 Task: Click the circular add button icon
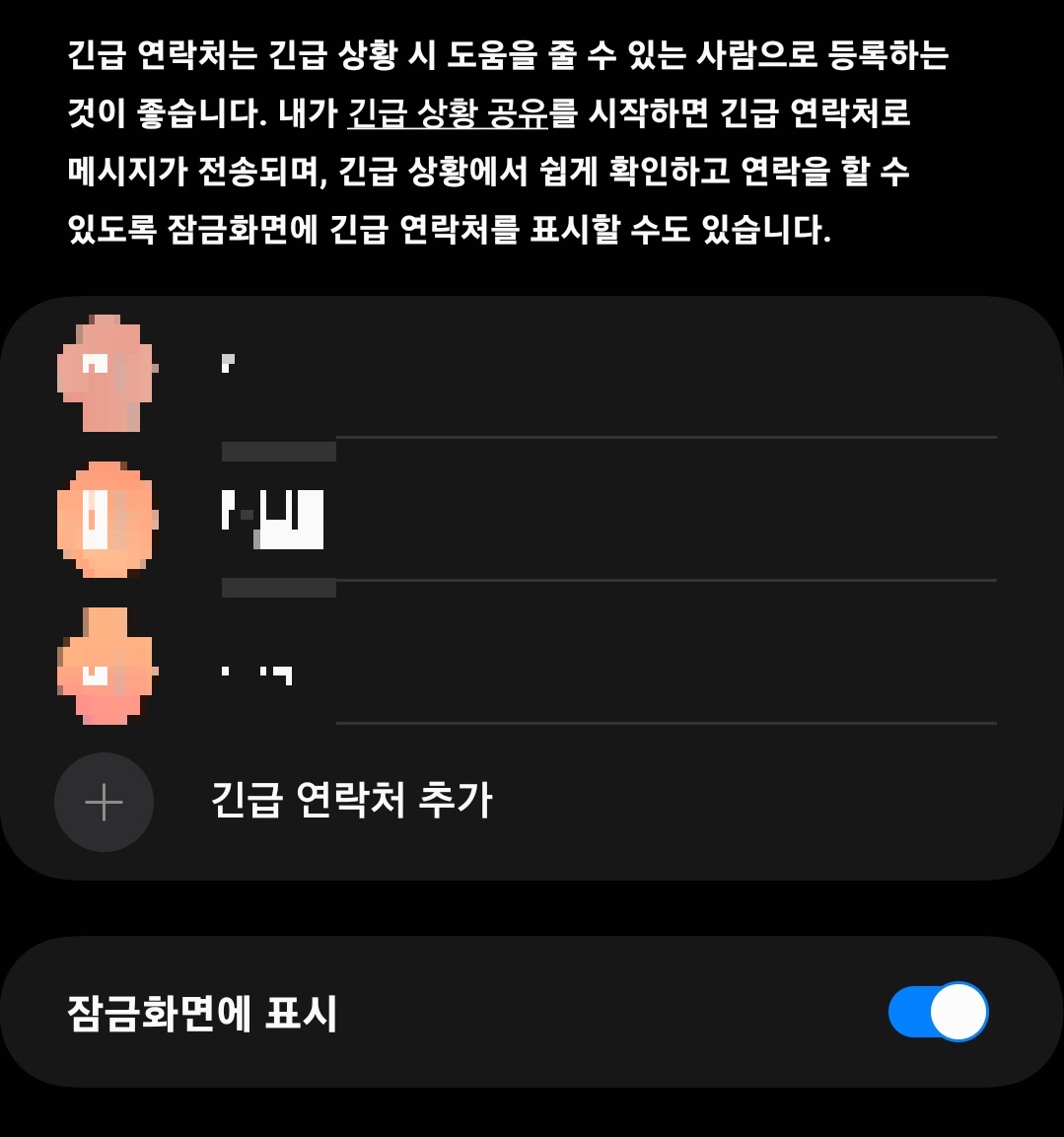pyautogui.click(x=104, y=803)
